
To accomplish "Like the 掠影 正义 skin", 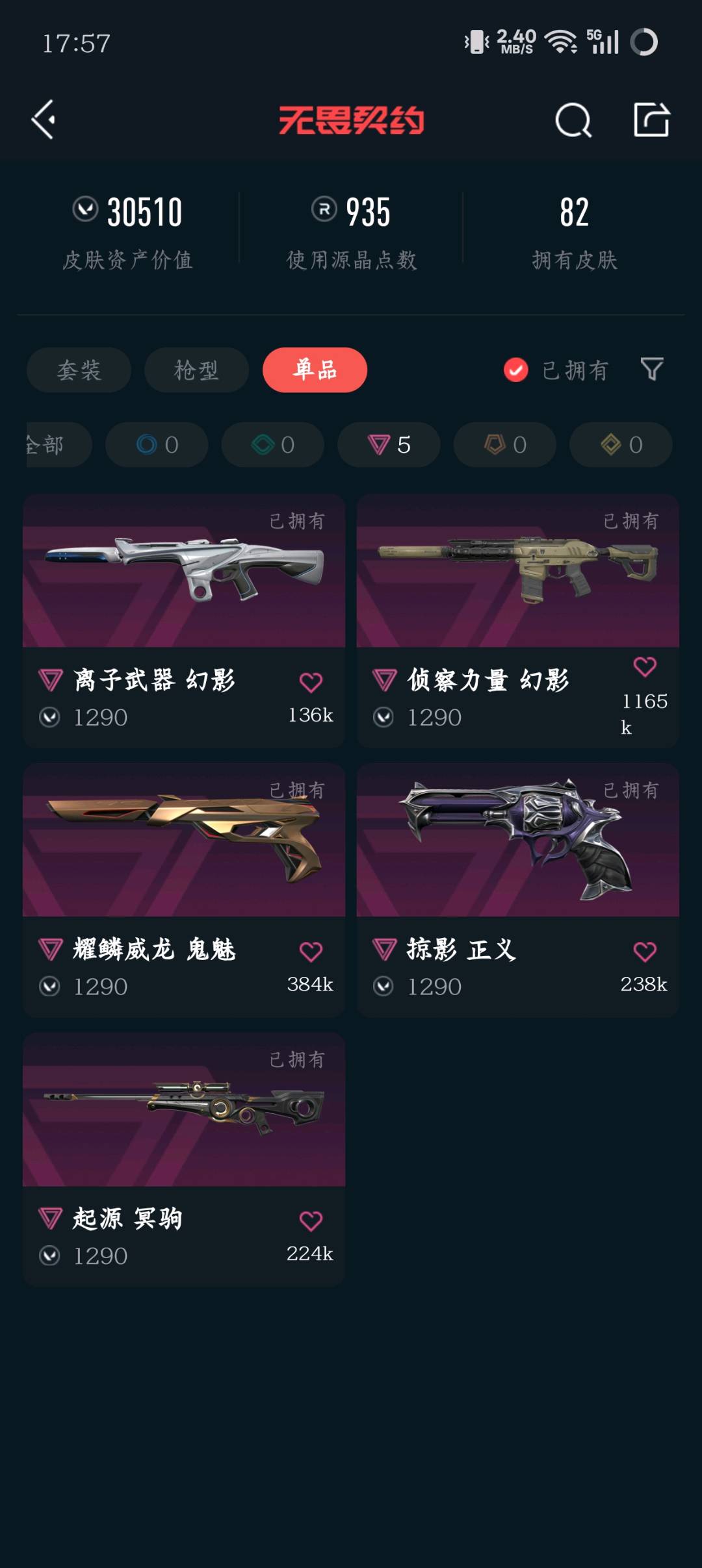I will pyautogui.click(x=644, y=952).
